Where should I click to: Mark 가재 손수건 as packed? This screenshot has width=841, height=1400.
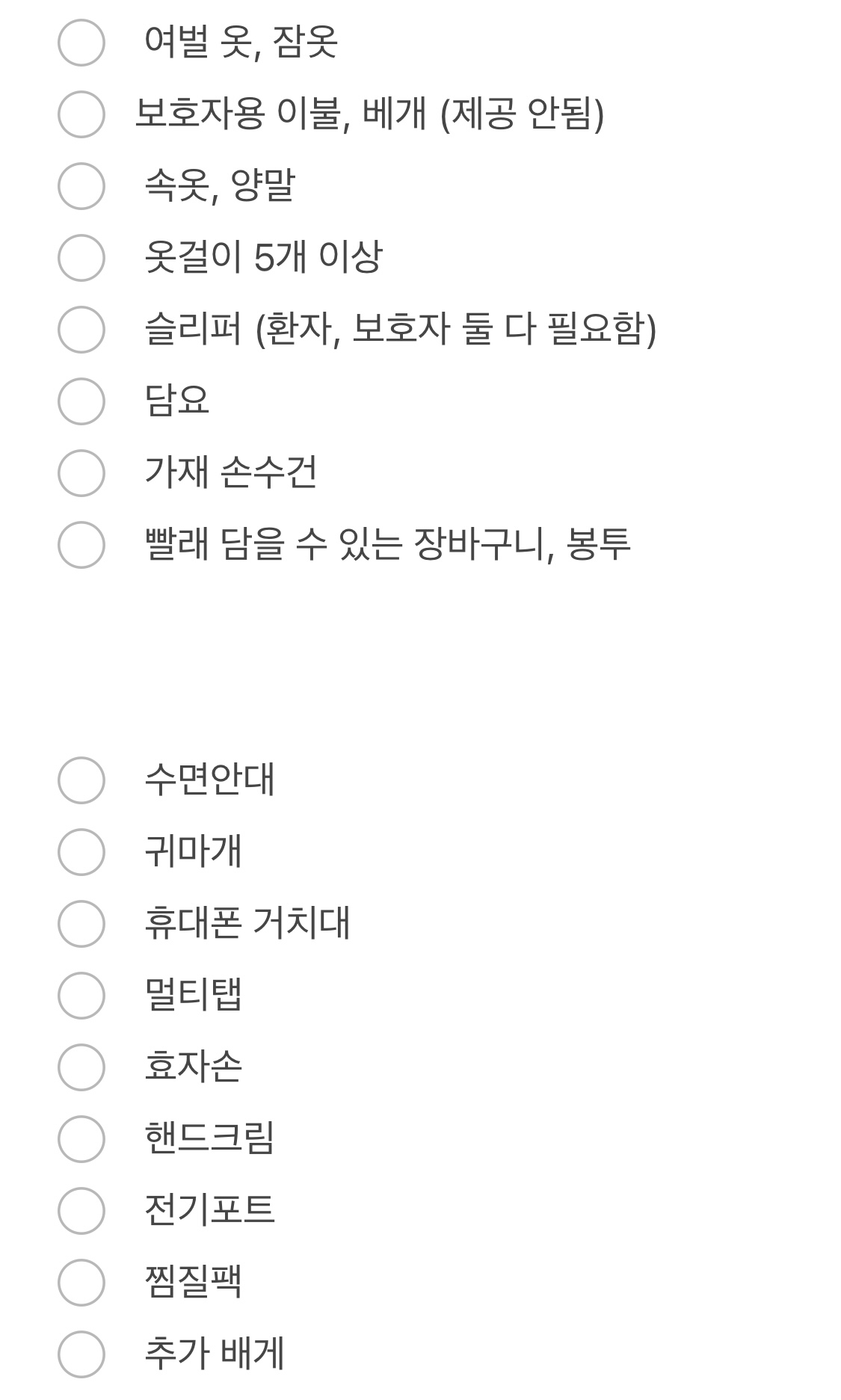[x=81, y=473]
